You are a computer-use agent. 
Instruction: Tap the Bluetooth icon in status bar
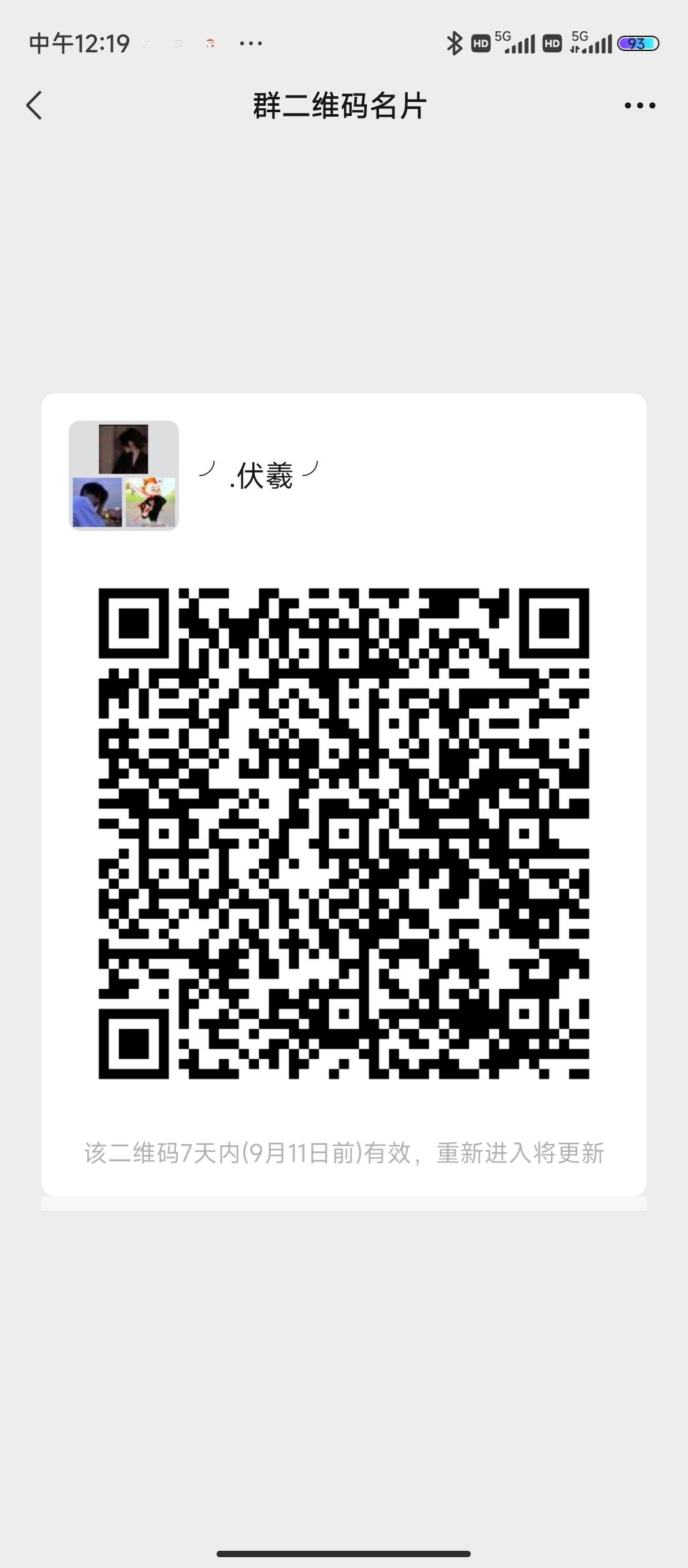click(x=454, y=43)
